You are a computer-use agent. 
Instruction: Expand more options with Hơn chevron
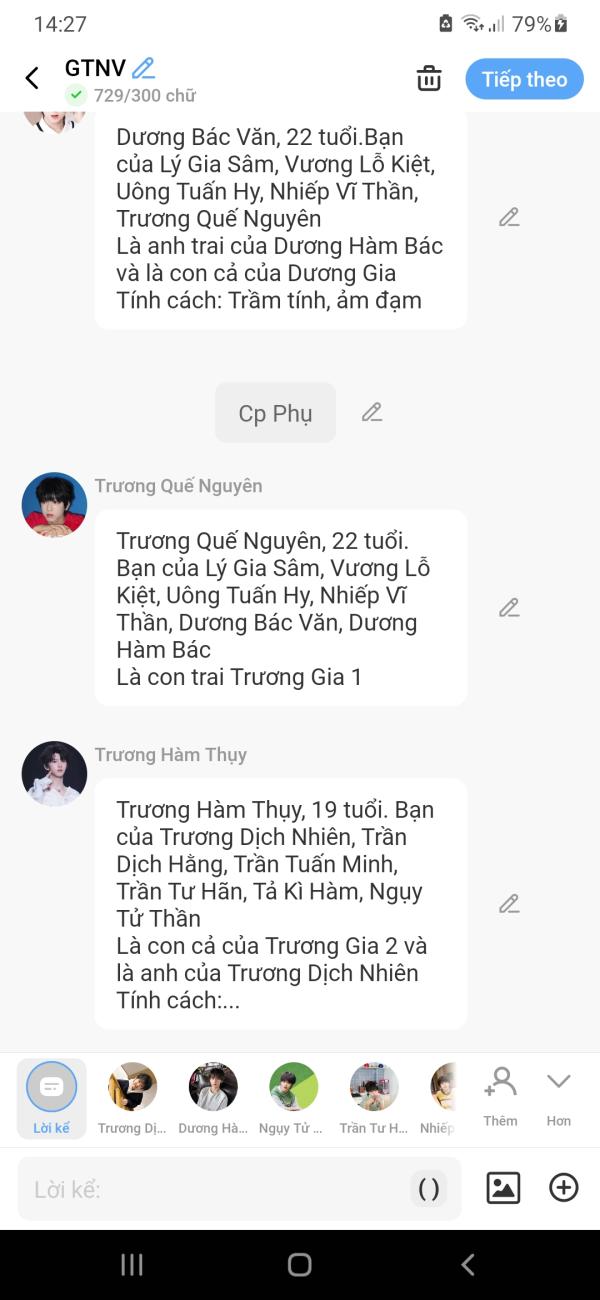558,1096
